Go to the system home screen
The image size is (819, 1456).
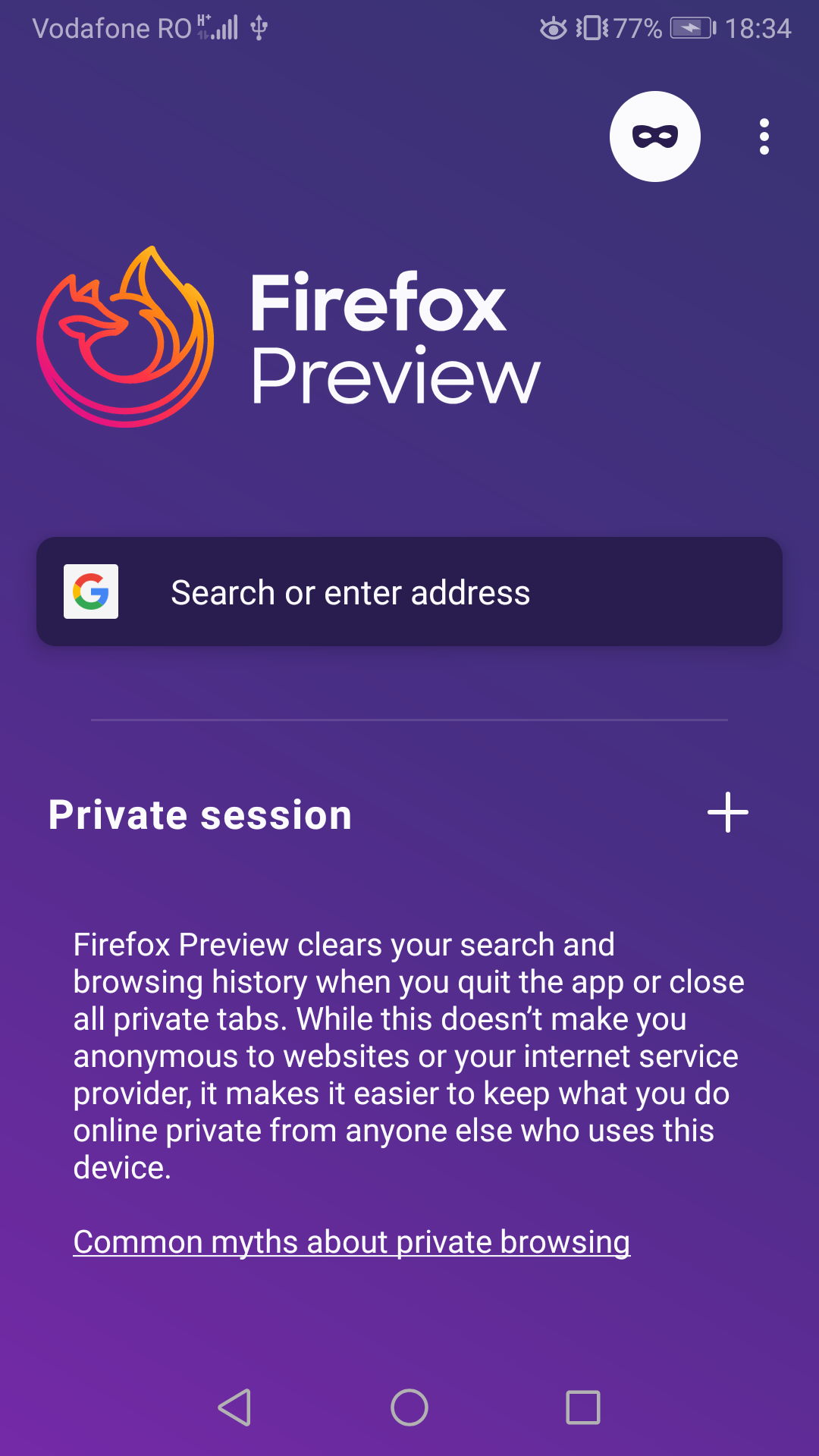coord(409,1407)
